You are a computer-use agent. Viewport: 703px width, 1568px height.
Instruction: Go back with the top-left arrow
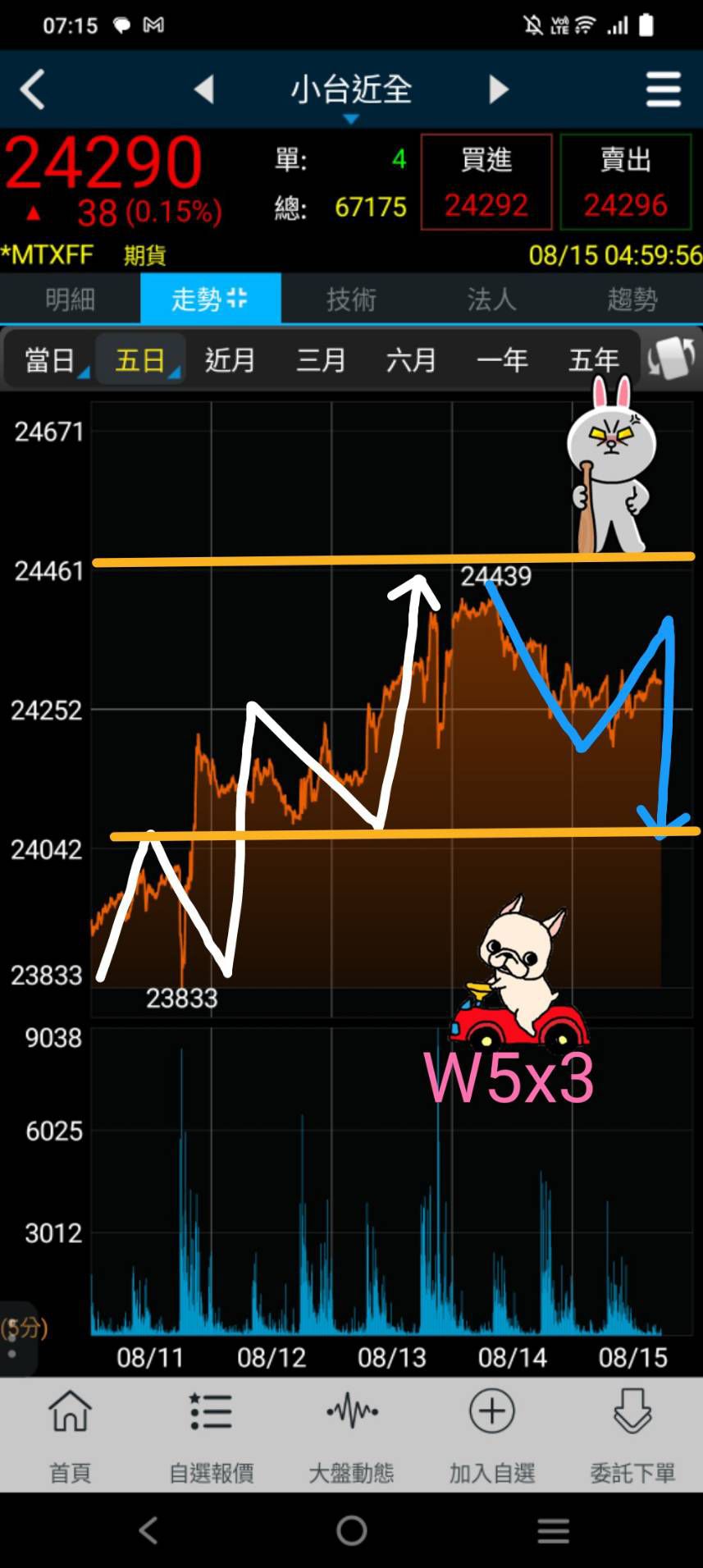coord(33,89)
